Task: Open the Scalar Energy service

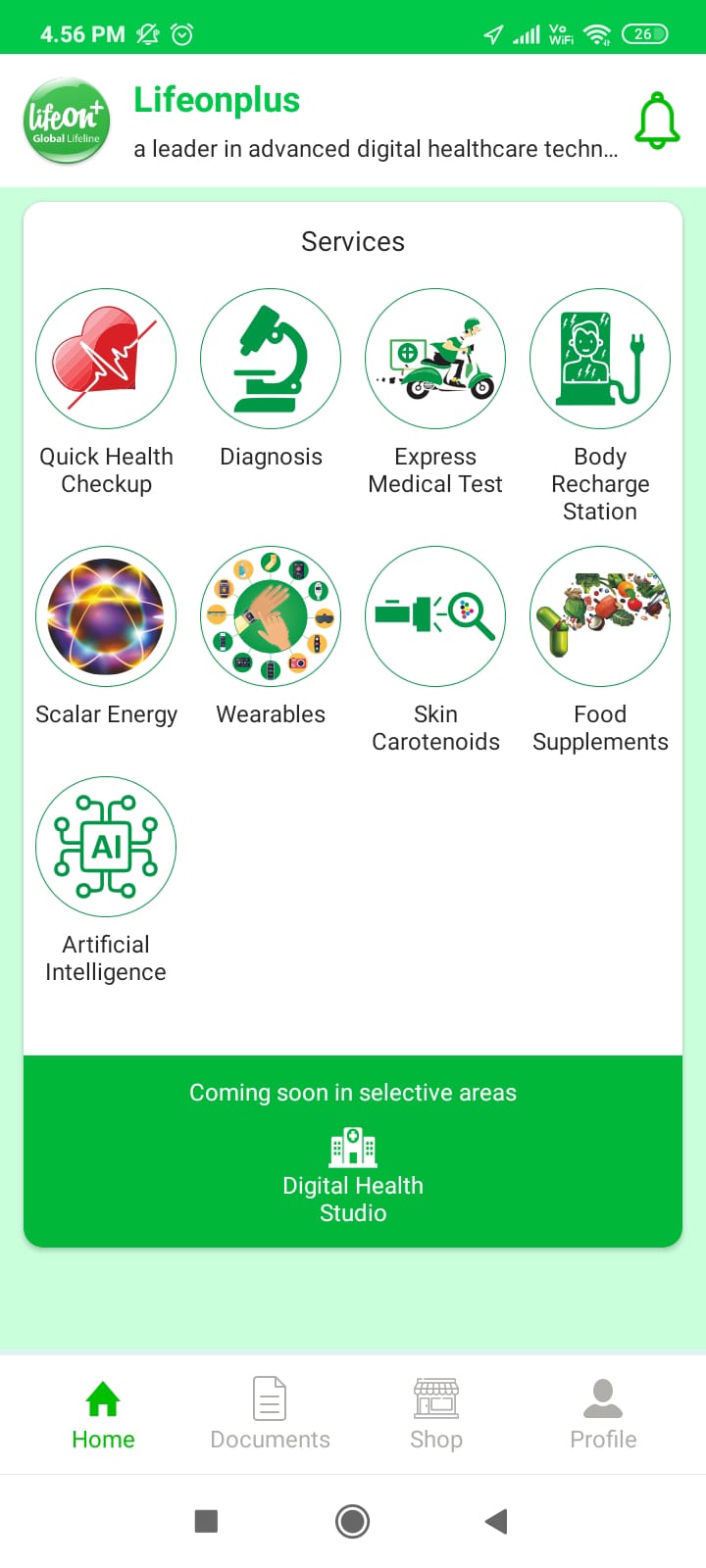Action: point(106,616)
